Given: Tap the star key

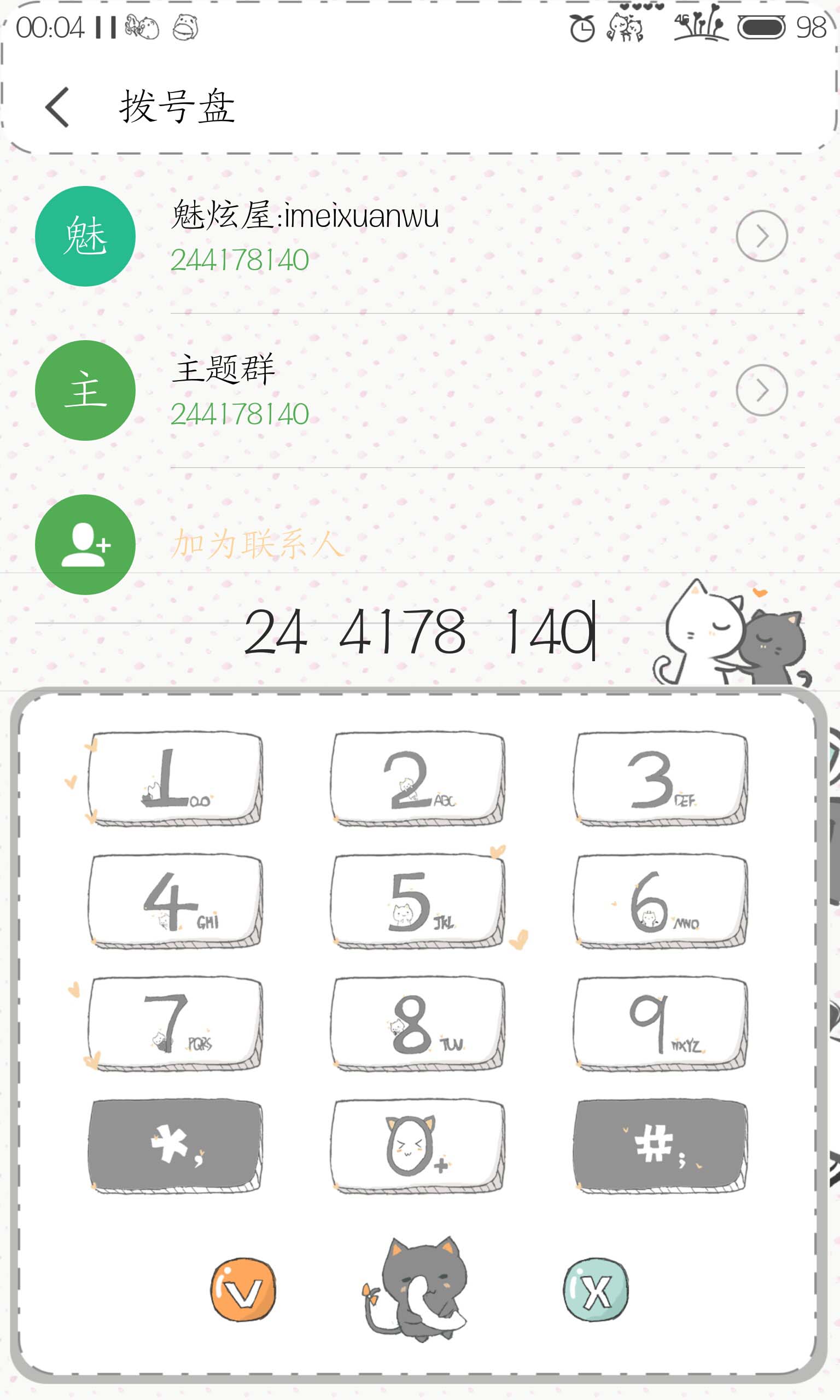Looking at the screenshot, I should click(175, 1146).
